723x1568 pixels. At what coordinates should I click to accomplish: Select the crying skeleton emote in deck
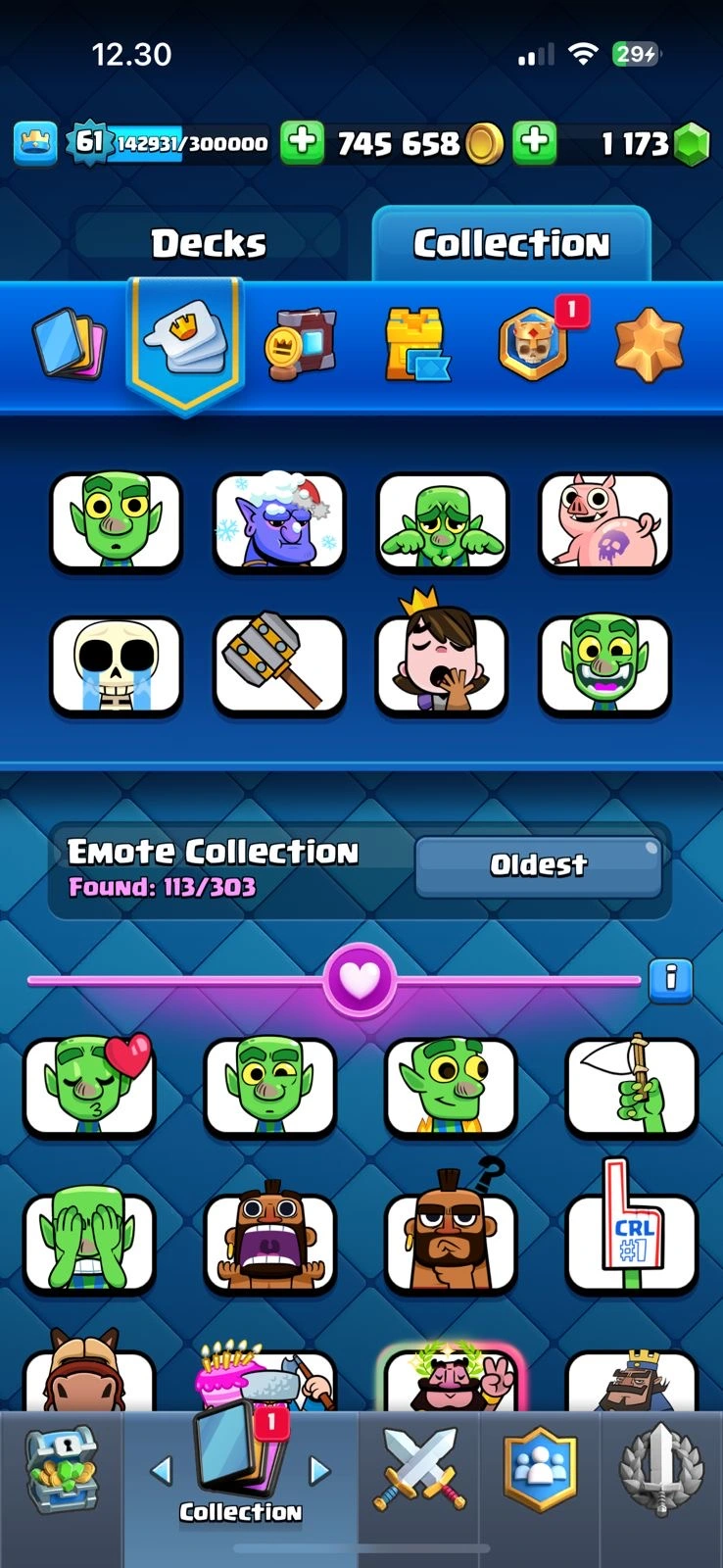click(116, 664)
